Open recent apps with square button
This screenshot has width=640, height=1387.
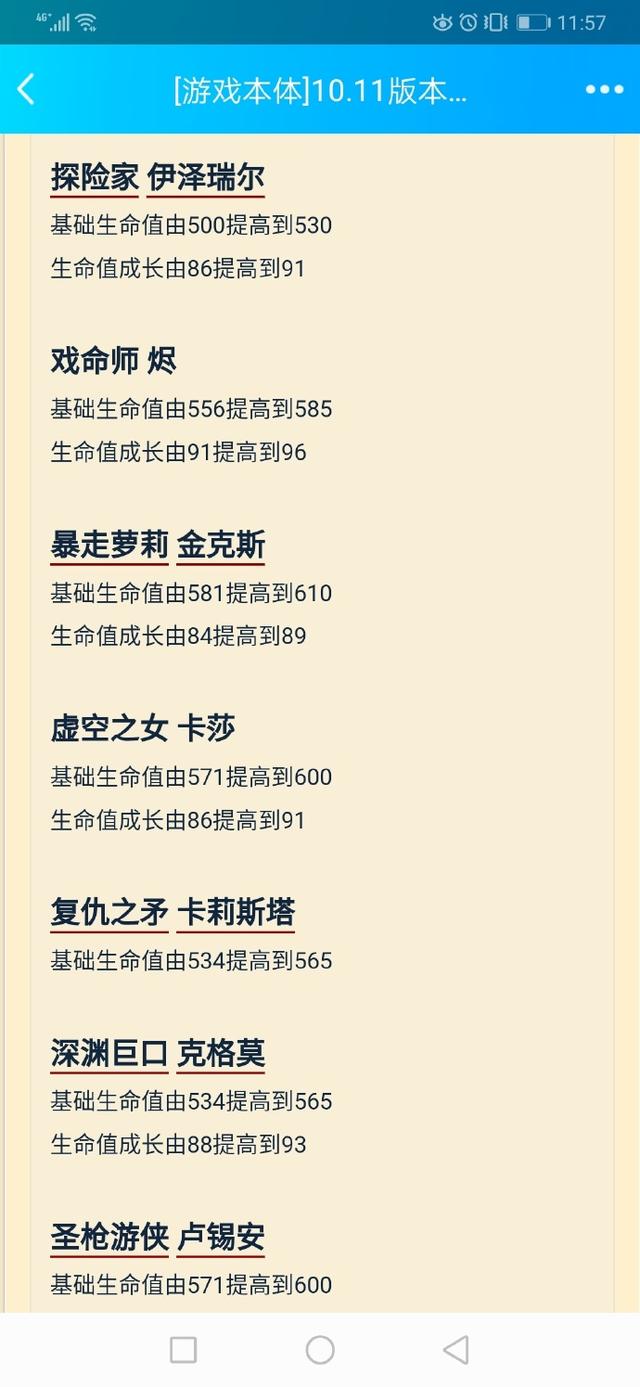pos(183,1350)
